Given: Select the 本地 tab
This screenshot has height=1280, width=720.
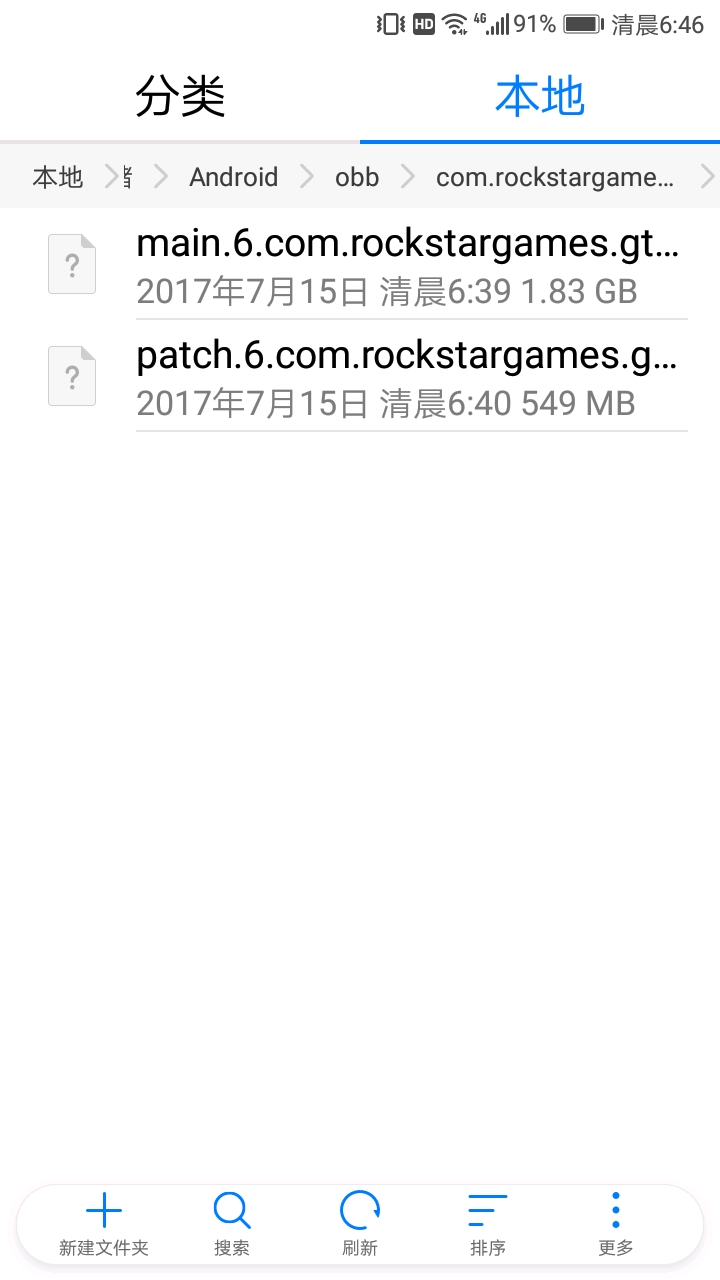Looking at the screenshot, I should tap(540, 97).
